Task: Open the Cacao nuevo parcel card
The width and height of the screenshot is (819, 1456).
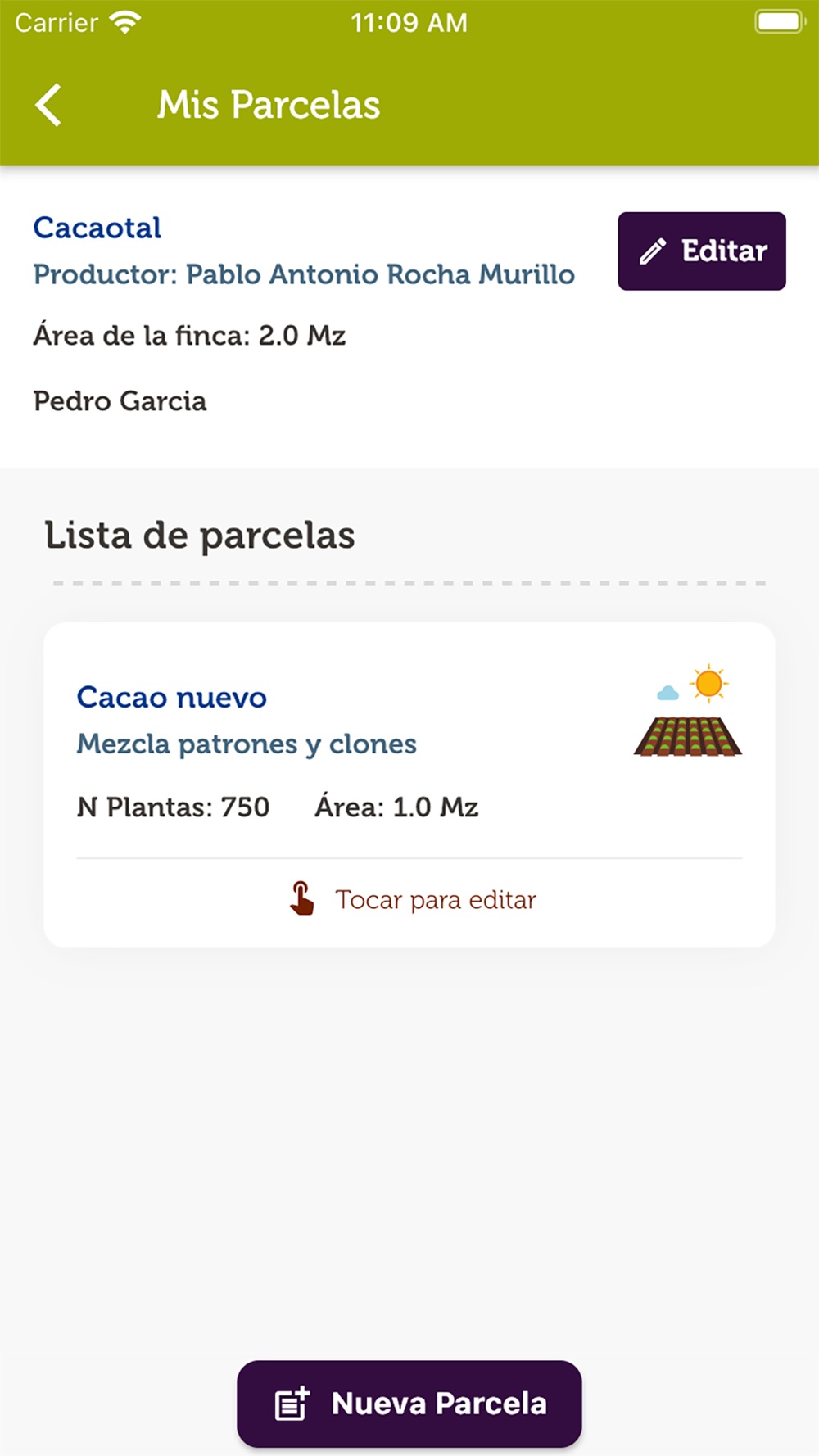Action: point(409,785)
